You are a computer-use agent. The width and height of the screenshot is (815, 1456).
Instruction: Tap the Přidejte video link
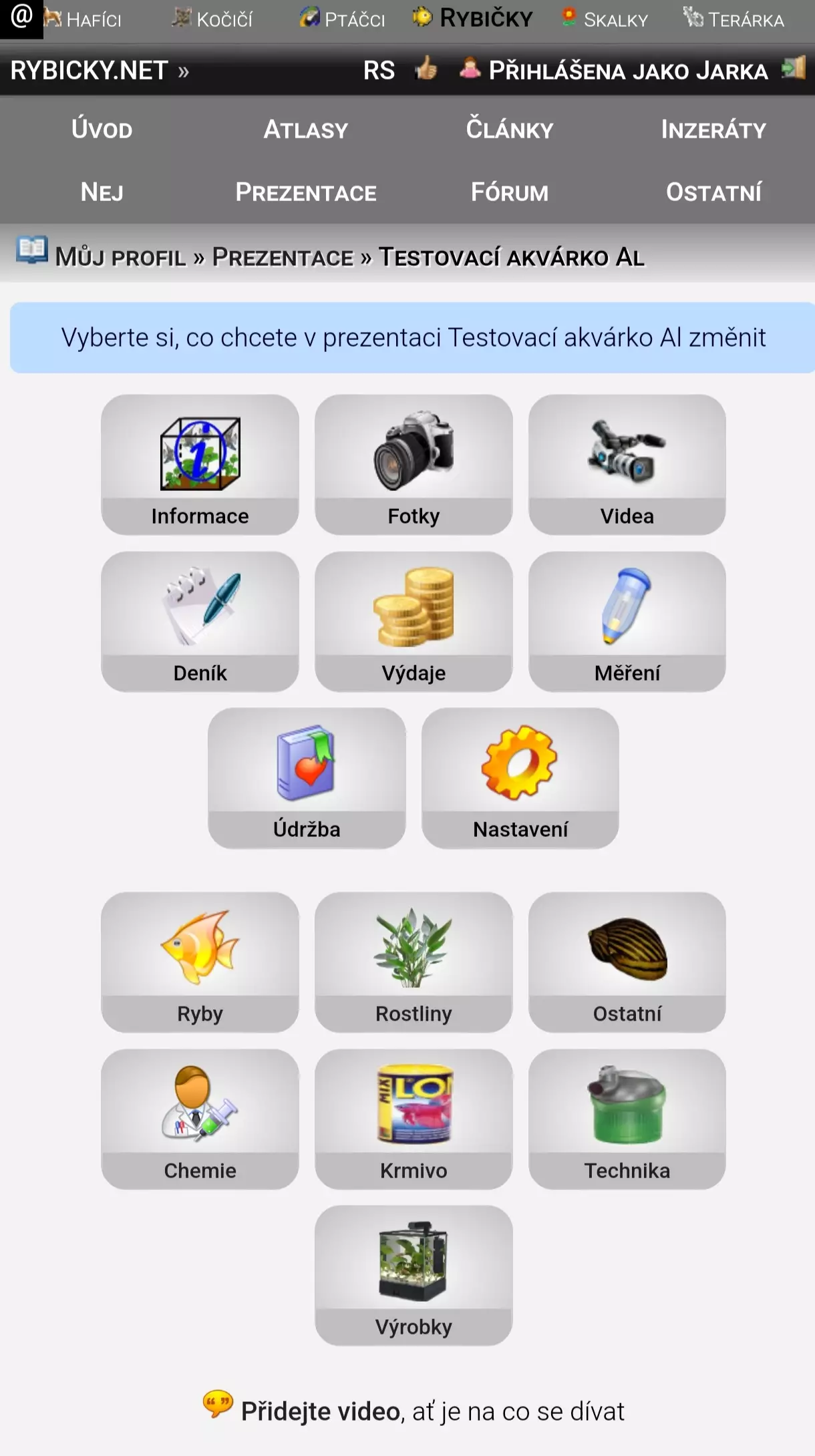[320, 1411]
